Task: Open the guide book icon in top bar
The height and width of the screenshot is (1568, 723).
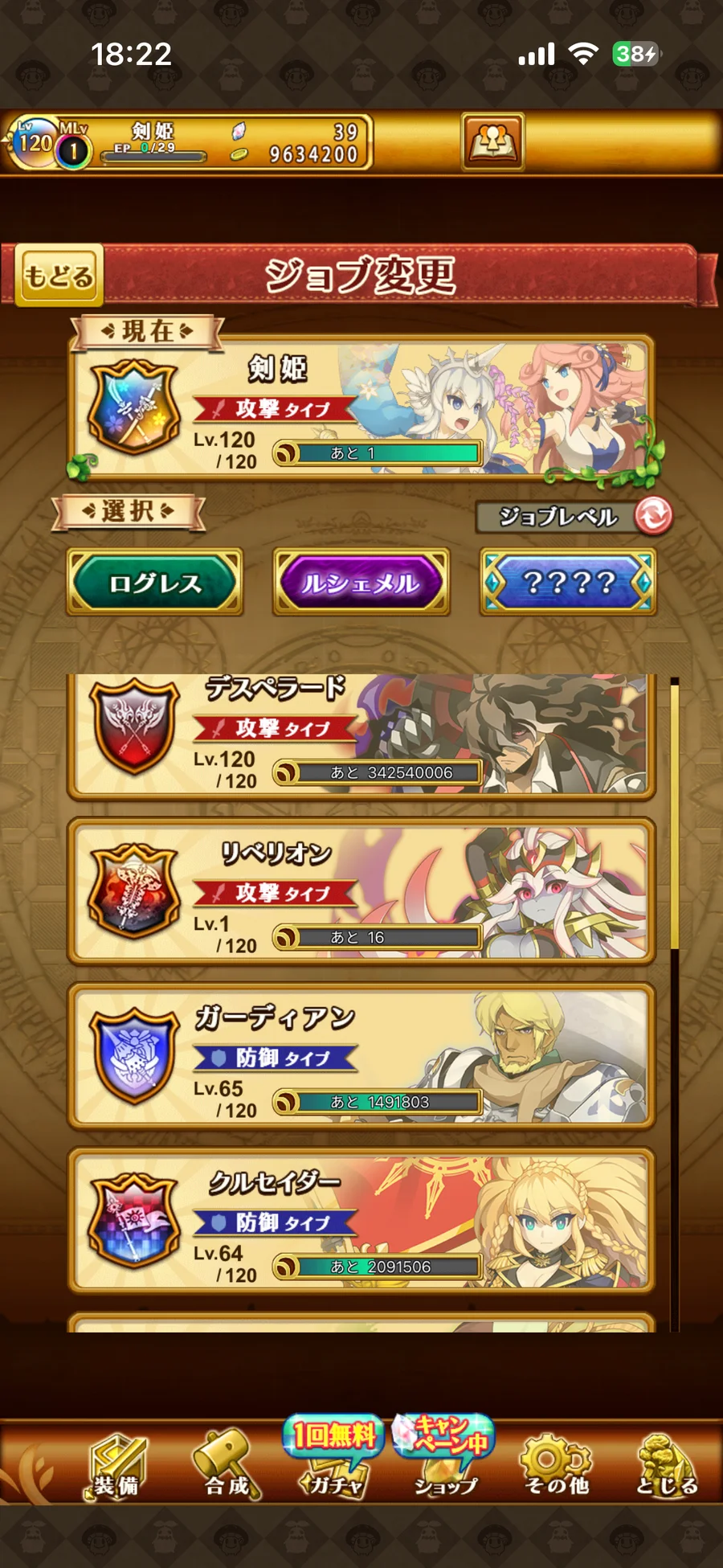Action: pos(492,142)
